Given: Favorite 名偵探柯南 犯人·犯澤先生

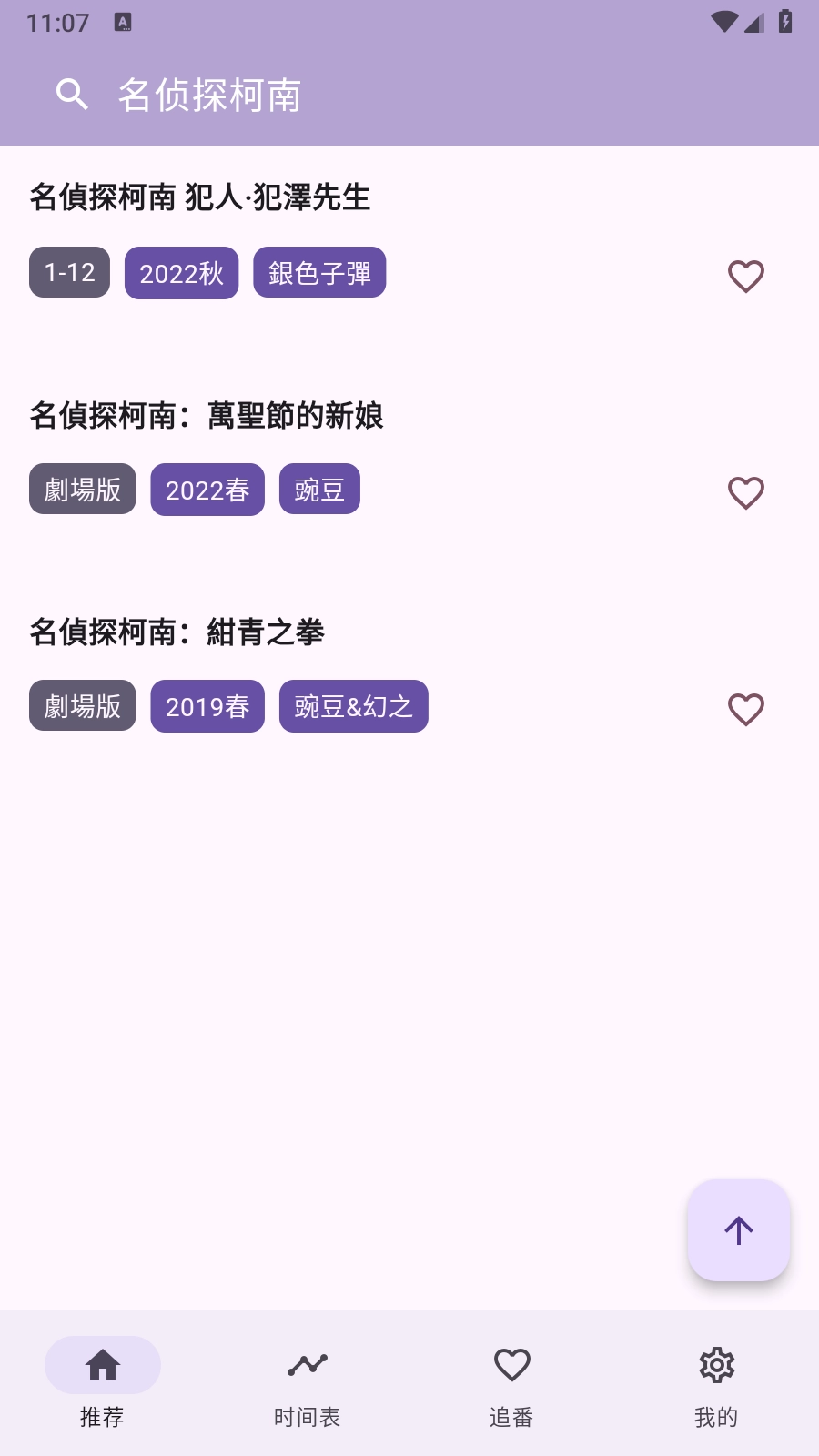Looking at the screenshot, I should [x=745, y=276].
